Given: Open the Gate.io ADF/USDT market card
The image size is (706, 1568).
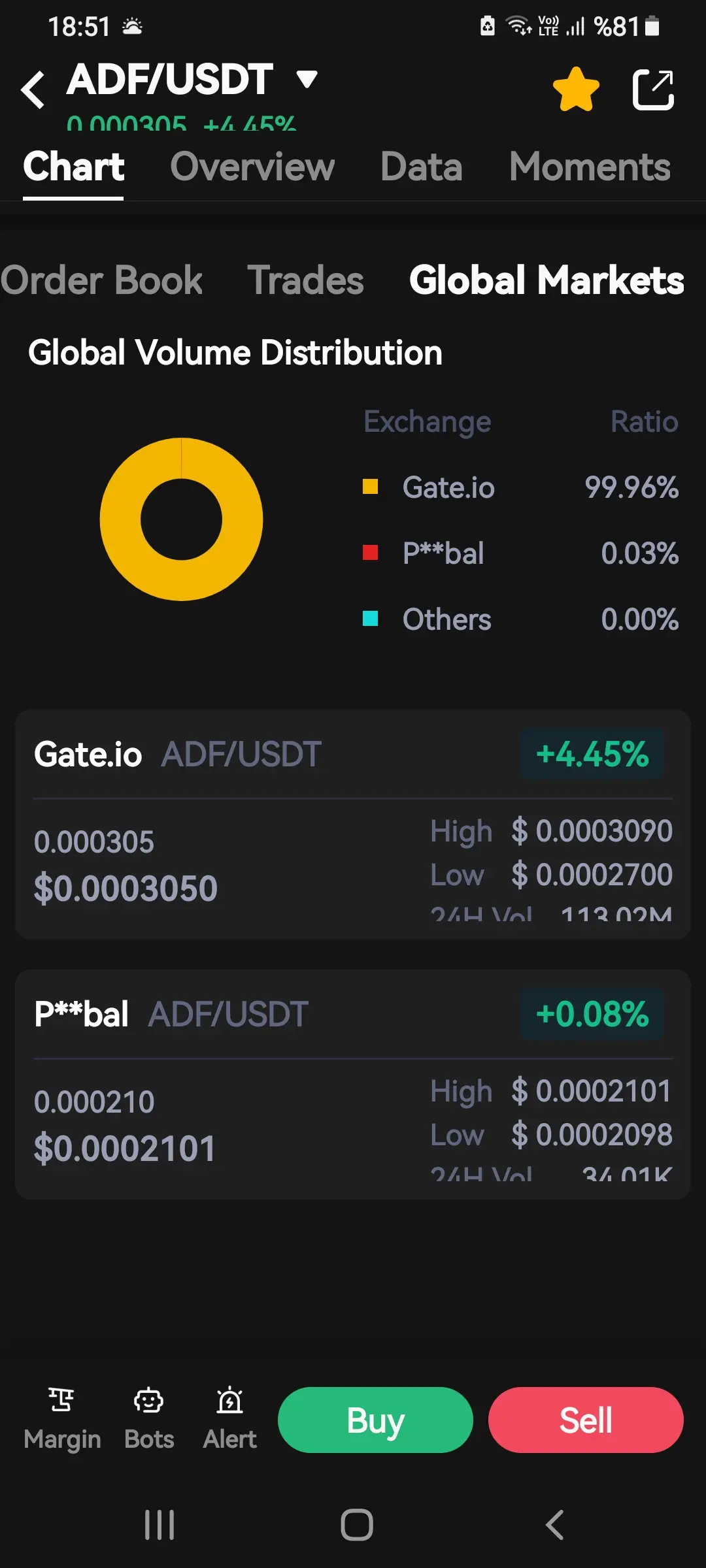Looking at the screenshot, I should (353, 825).
